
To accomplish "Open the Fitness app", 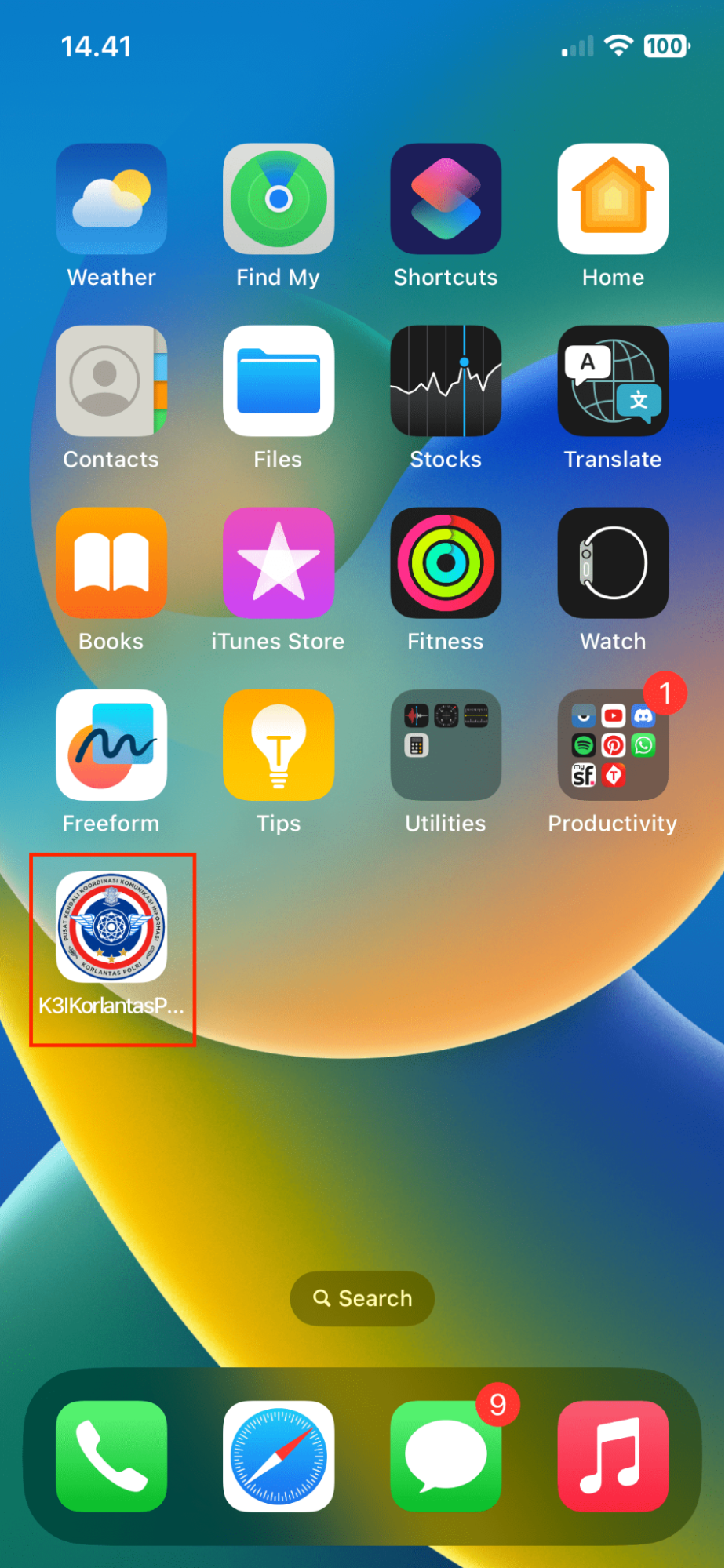I will [446, 563].
